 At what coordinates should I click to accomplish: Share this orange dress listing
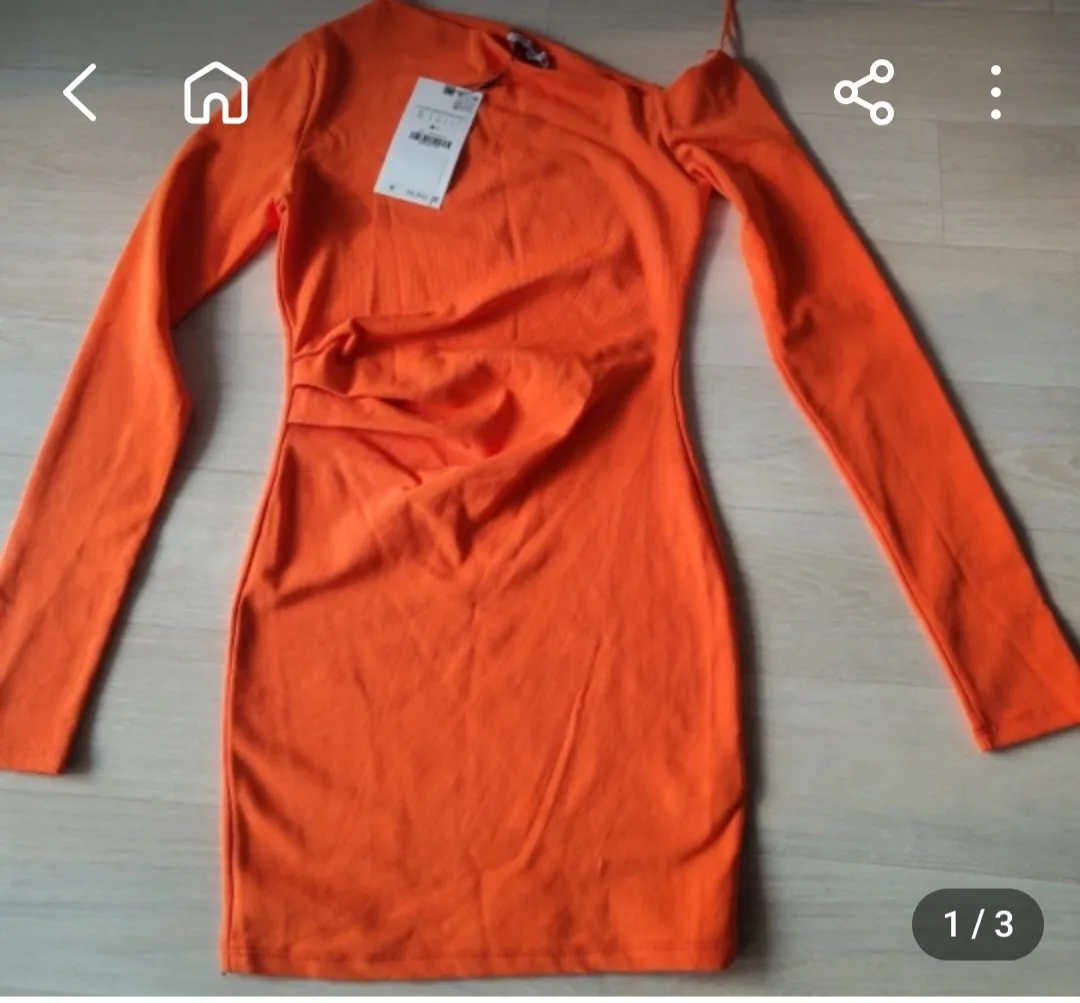click(x=864, y=93)
